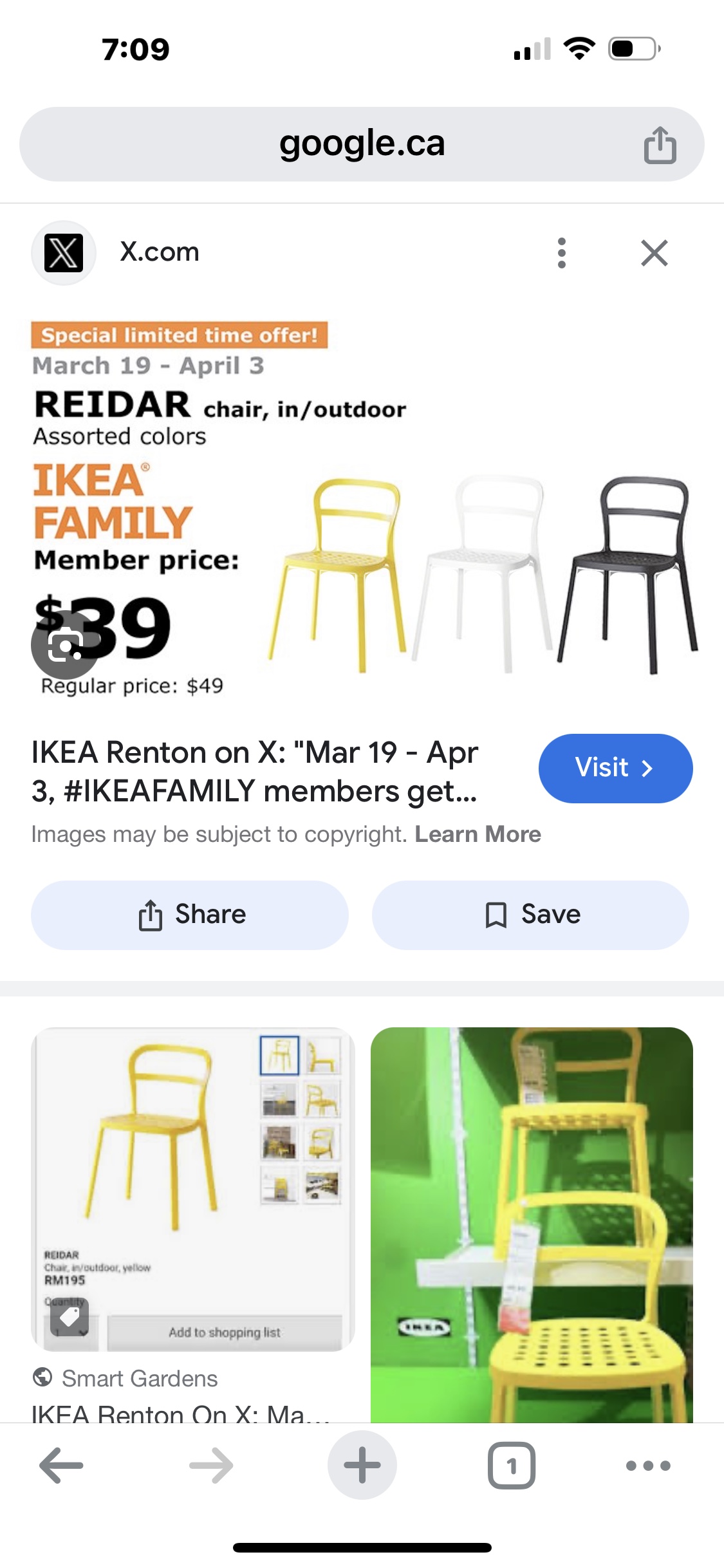Screen dimensions: 724x1568
Task: Save the image to your collection
Action: (528, 914)
